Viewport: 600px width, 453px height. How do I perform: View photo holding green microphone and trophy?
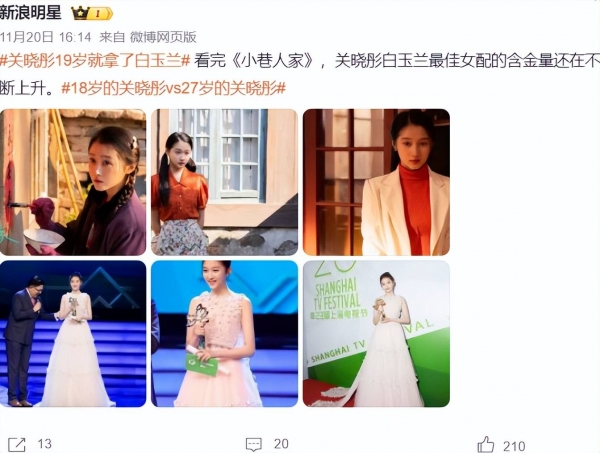pyautogui.click(x=224, y=333)
